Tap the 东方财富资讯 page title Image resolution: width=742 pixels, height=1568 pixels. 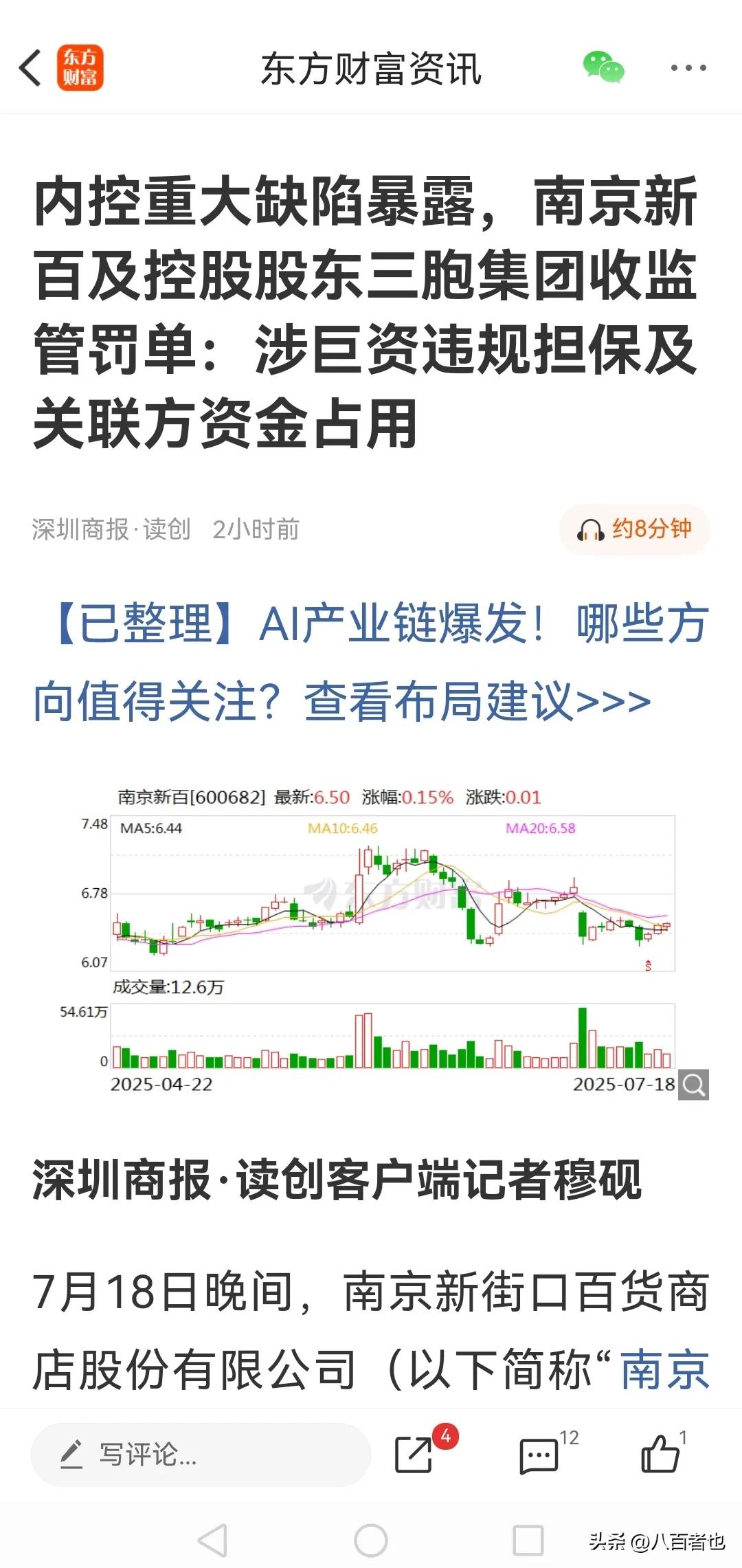pos(371,69)
